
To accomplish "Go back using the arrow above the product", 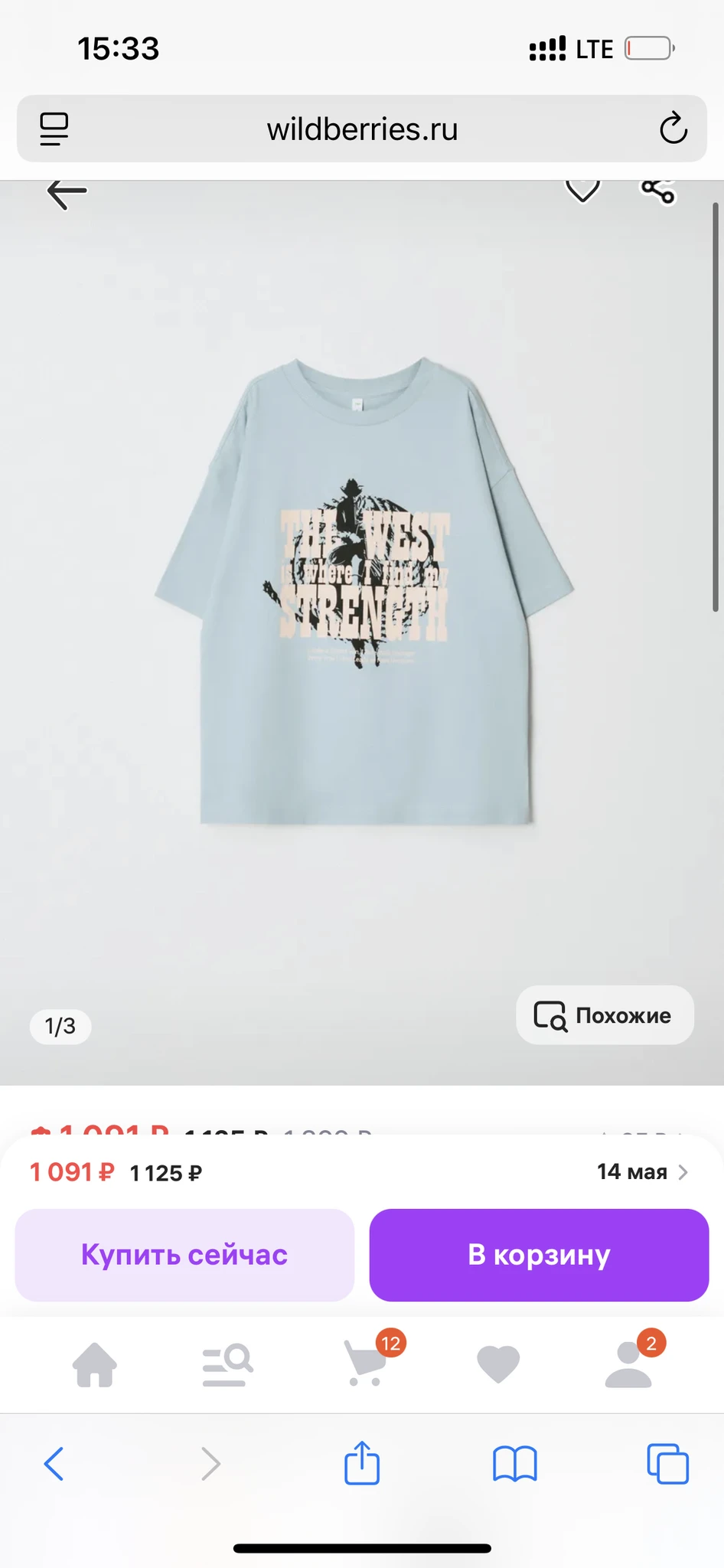I will tap(67, 192).
